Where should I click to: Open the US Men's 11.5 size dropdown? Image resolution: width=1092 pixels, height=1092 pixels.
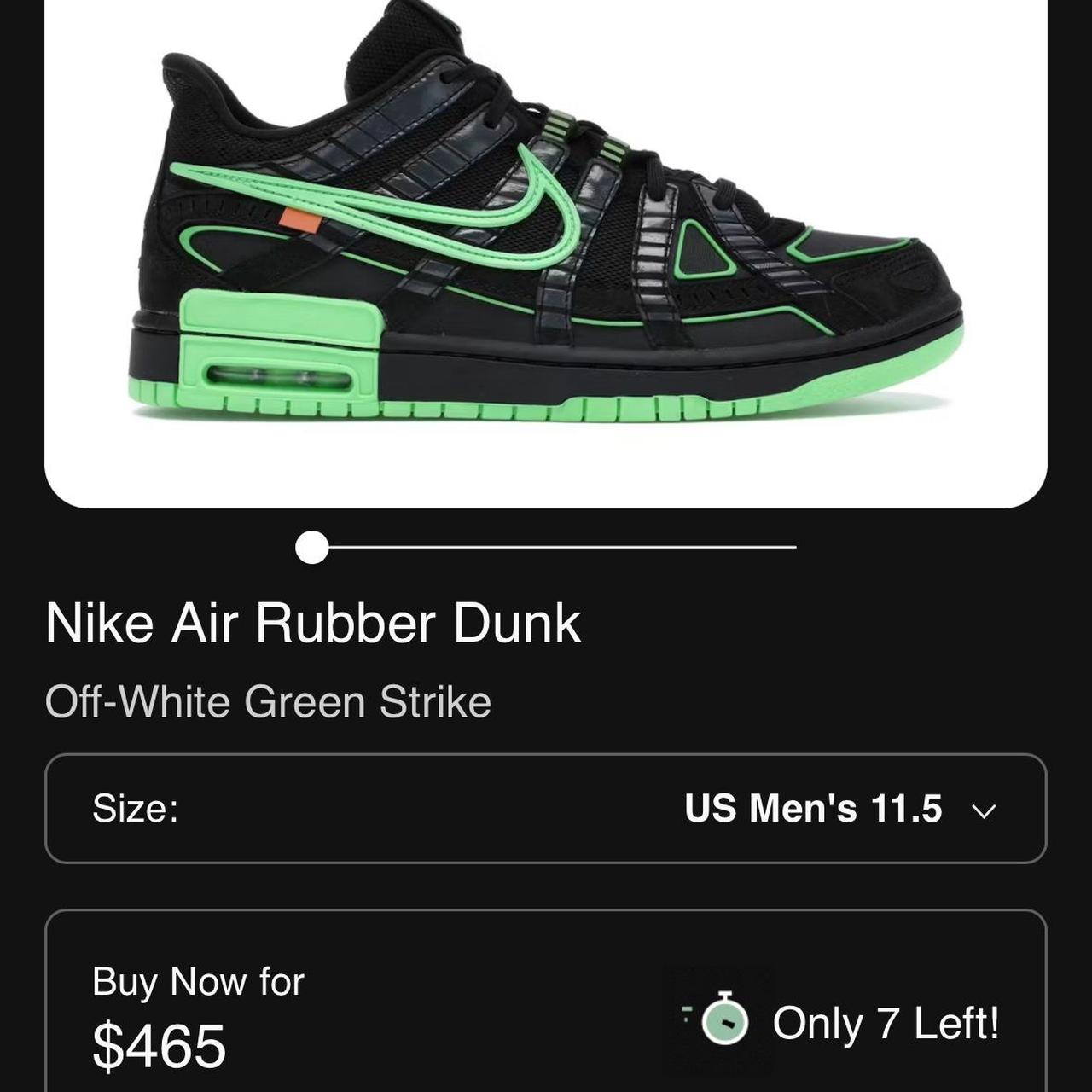coord(839,809)
